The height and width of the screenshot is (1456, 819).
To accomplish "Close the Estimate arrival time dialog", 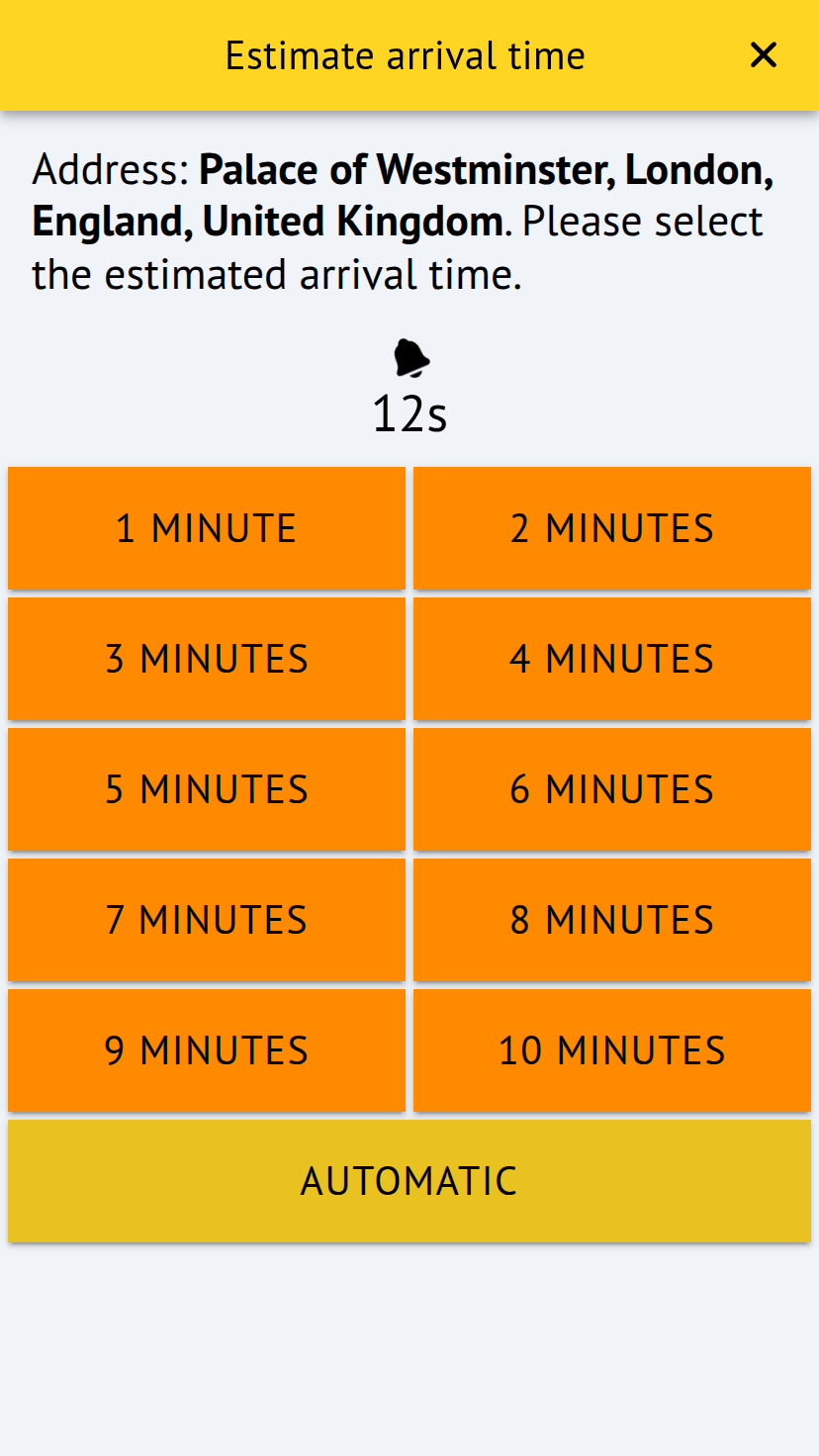I will (x=763, y=55).
